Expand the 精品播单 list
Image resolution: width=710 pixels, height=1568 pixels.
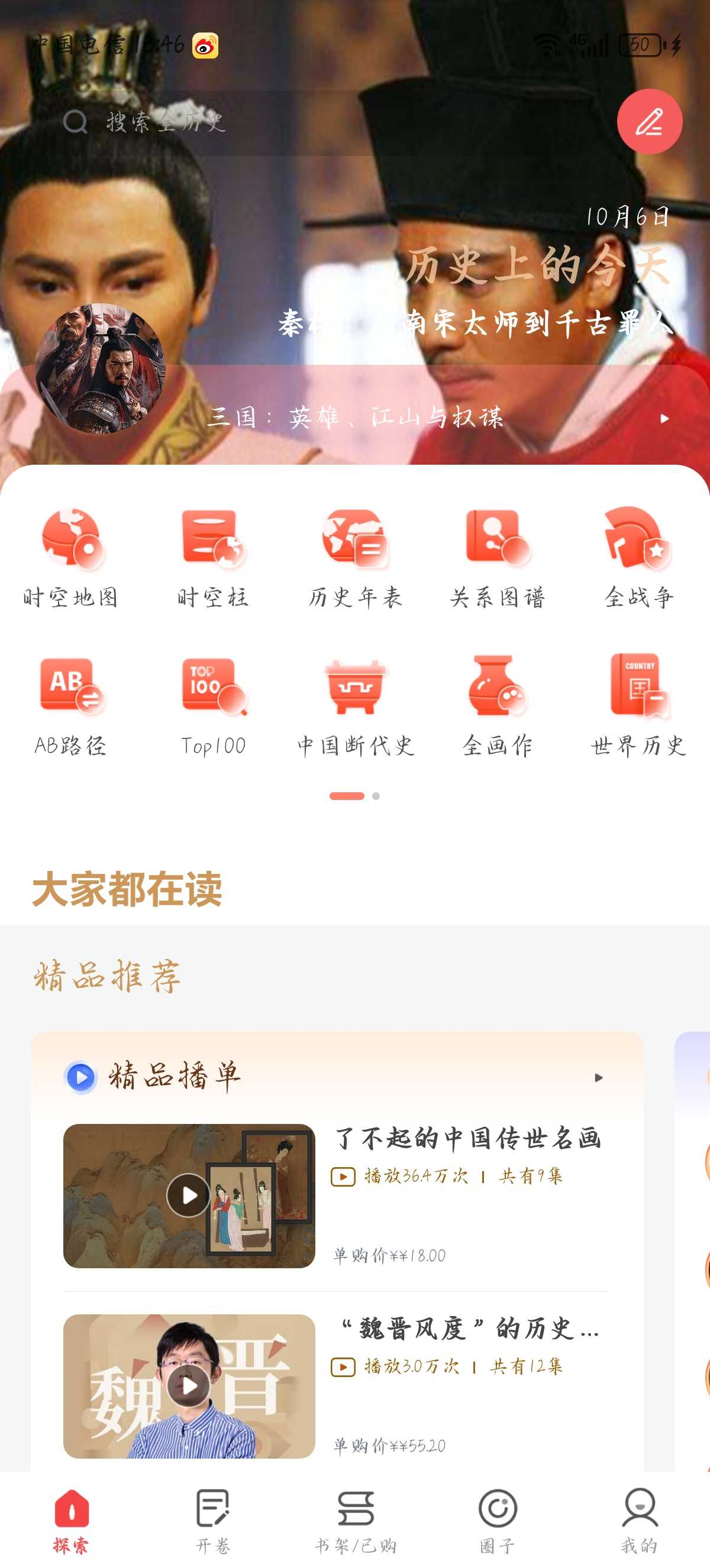pos(598,1077)
